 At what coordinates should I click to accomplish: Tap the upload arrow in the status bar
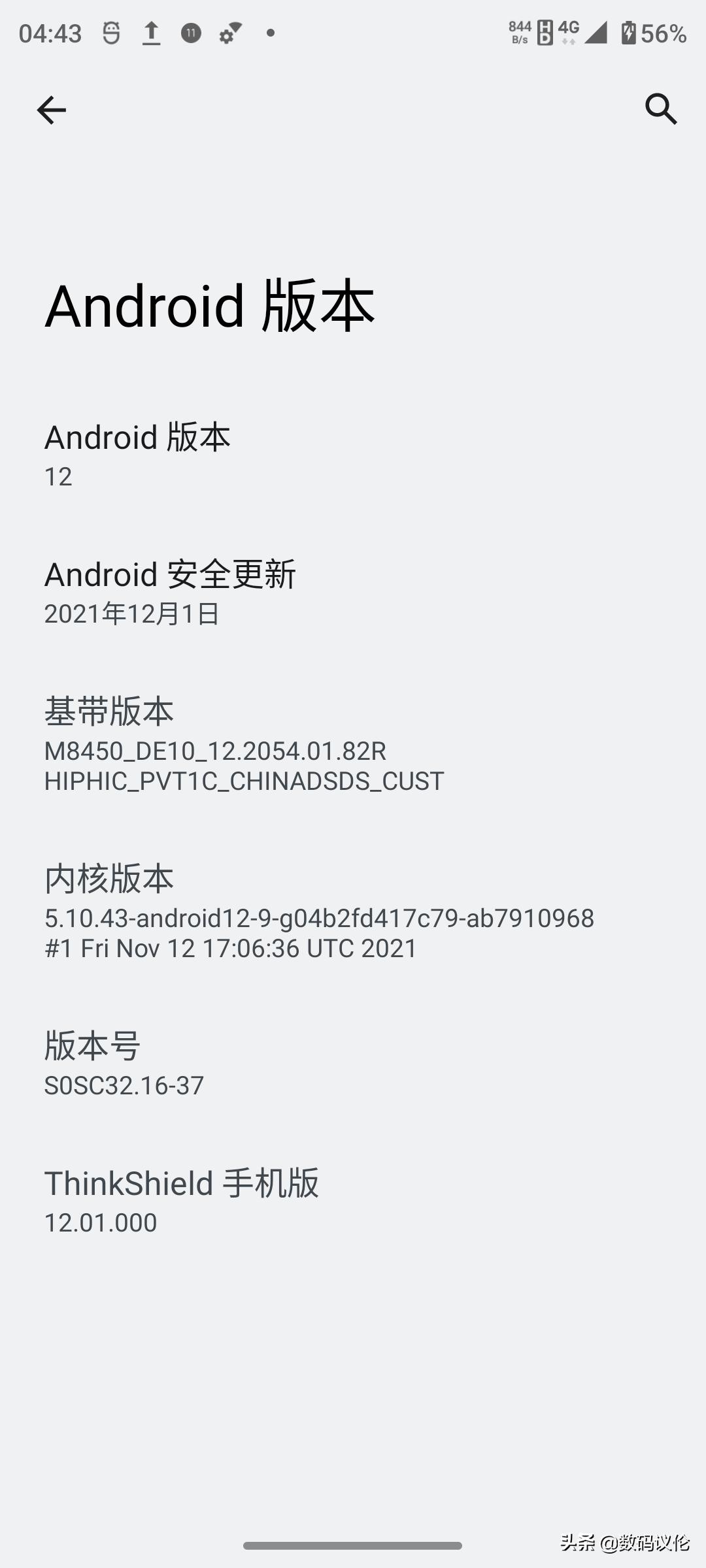pyautogui.click(x=151, y=33)
